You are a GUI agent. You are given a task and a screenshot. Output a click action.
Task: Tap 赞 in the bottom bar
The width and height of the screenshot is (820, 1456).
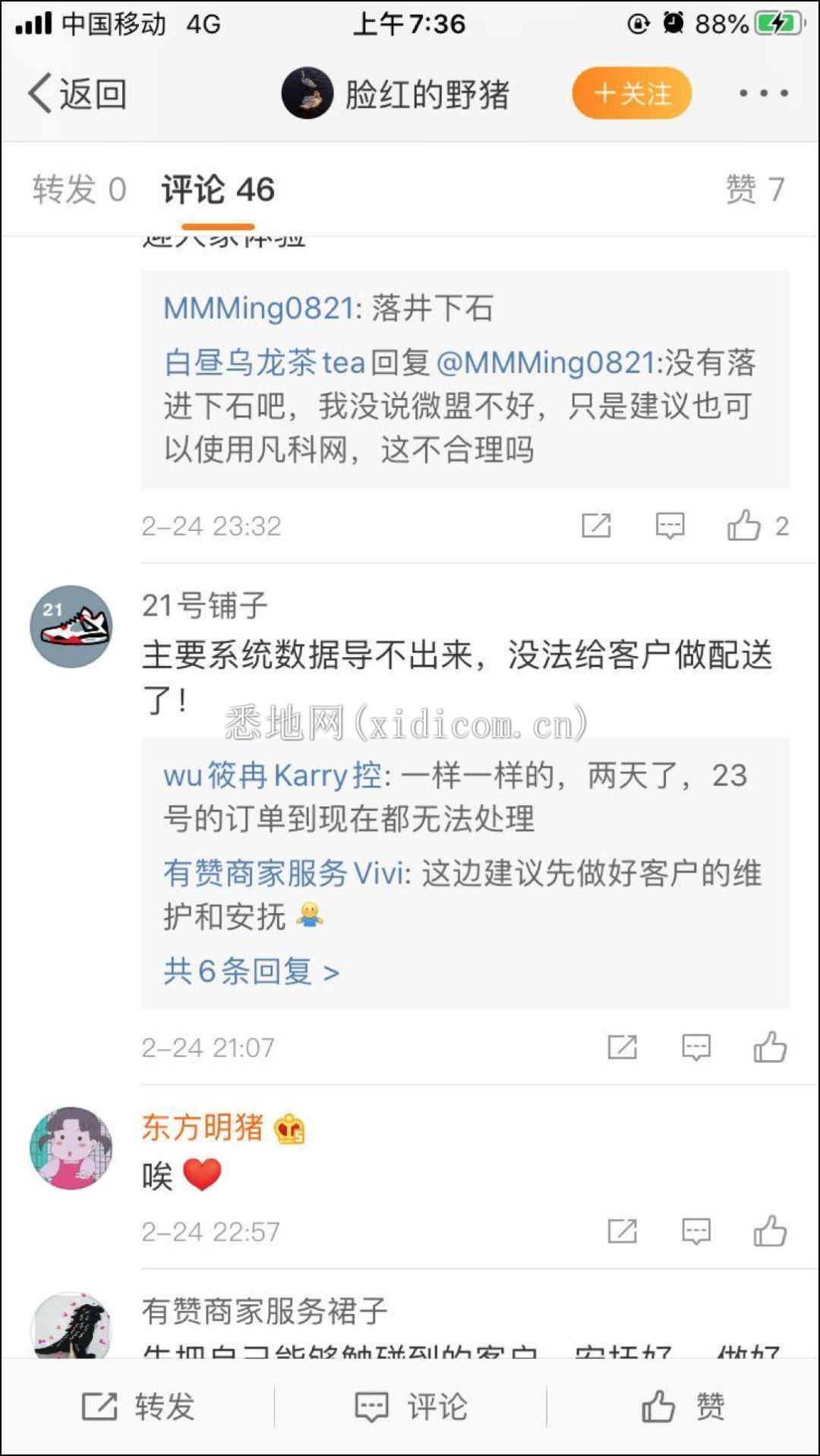(682, 1407)
